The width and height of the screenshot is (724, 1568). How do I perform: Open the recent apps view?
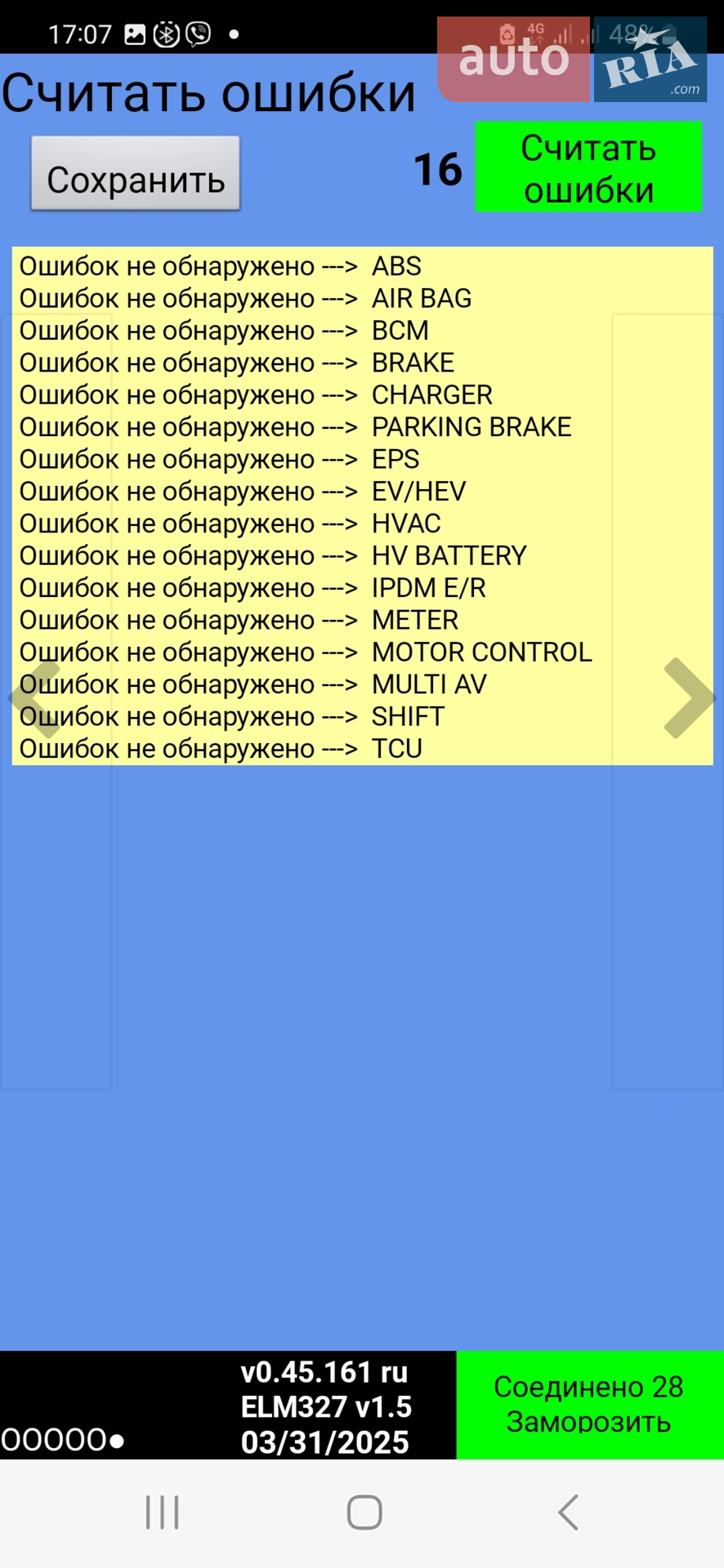pos(162,1512)
